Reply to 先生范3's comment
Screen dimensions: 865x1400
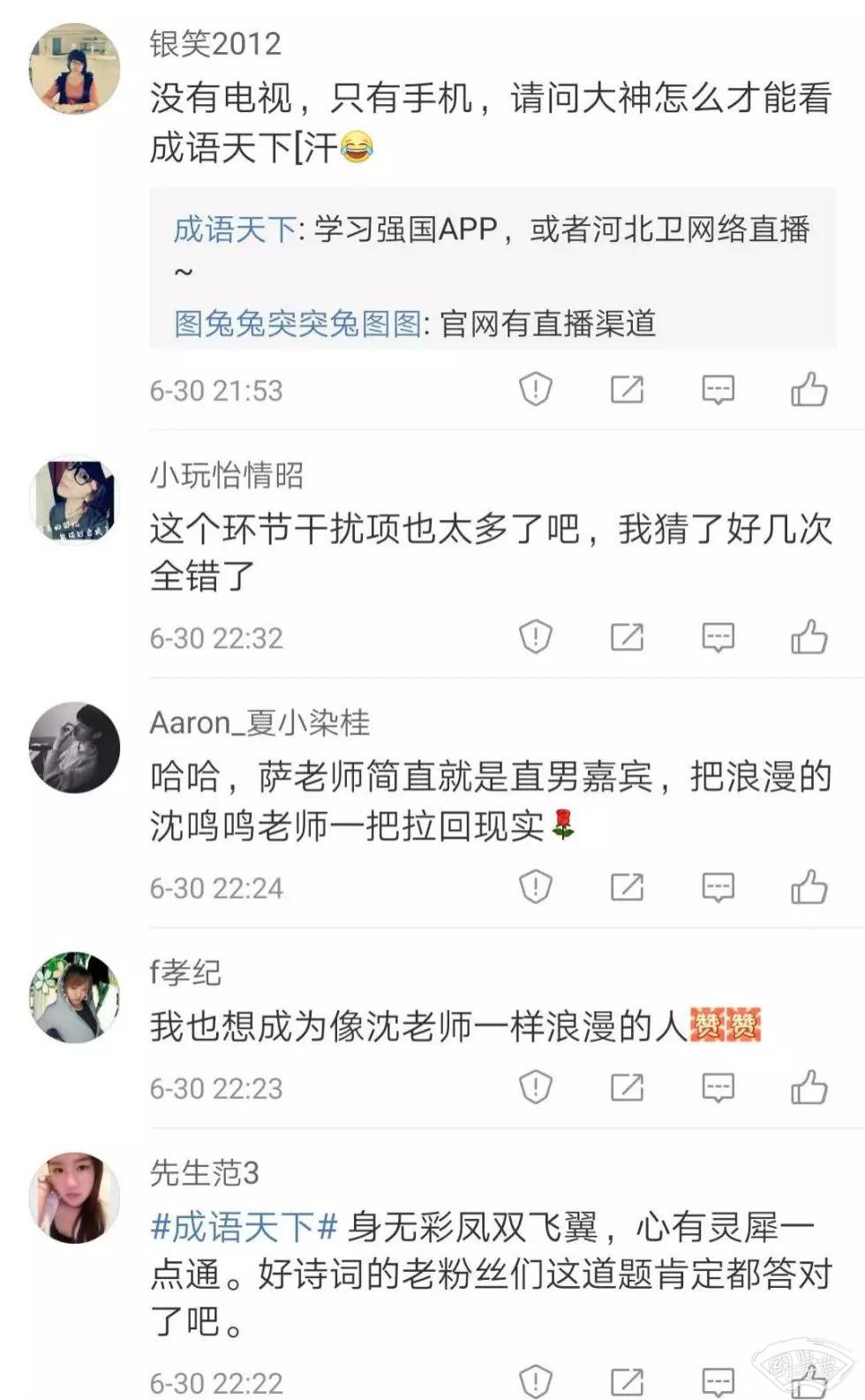click(718, 1381)
